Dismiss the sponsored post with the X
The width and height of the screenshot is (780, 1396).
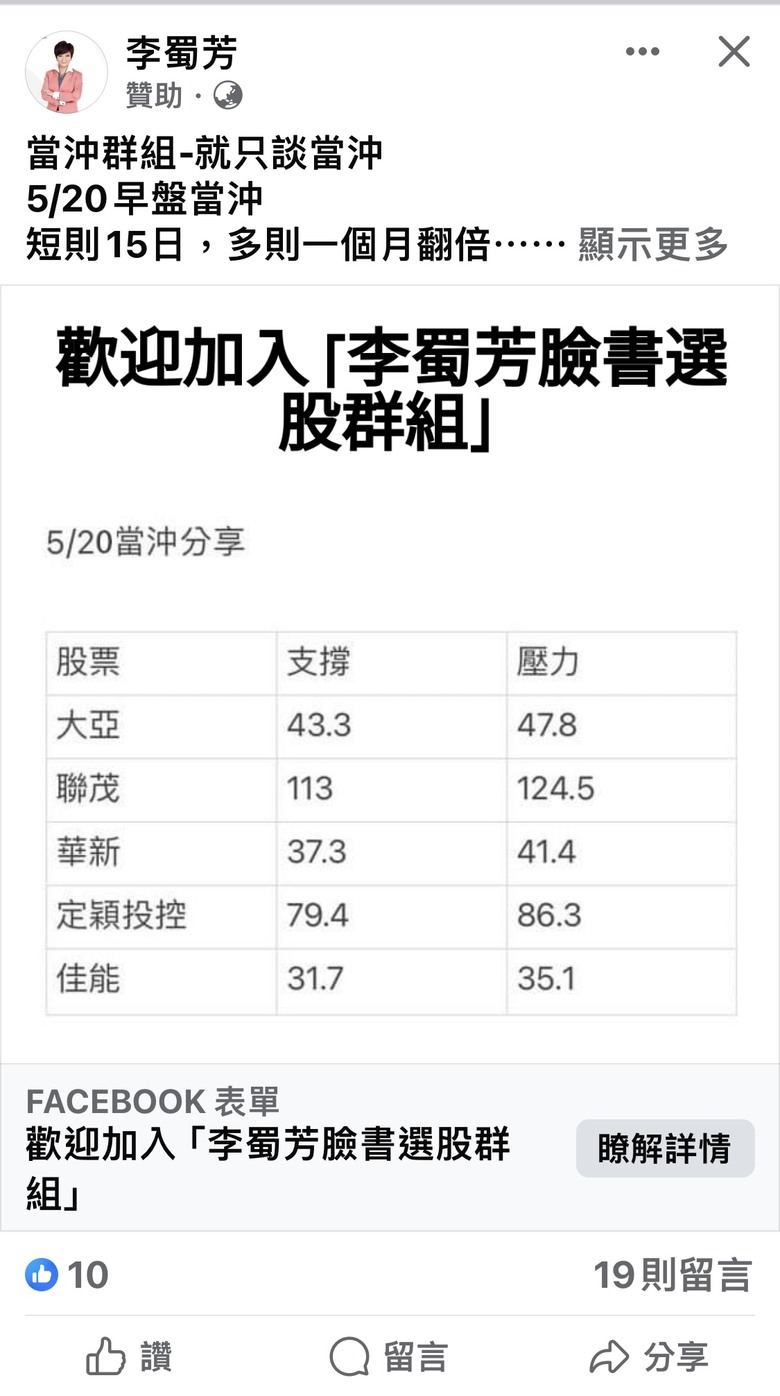point(734,52)
